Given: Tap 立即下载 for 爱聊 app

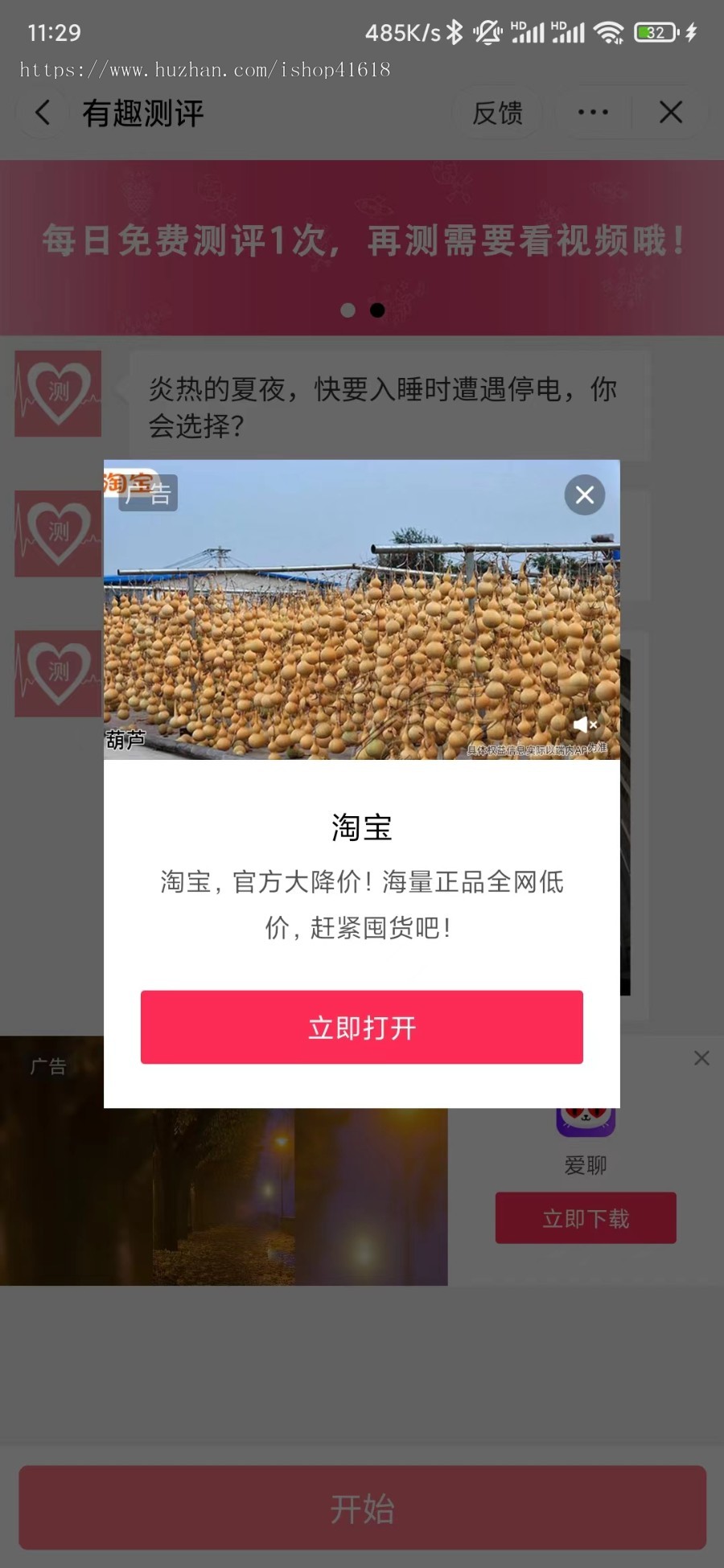Looking at the screenshot, I should 585,1218.
